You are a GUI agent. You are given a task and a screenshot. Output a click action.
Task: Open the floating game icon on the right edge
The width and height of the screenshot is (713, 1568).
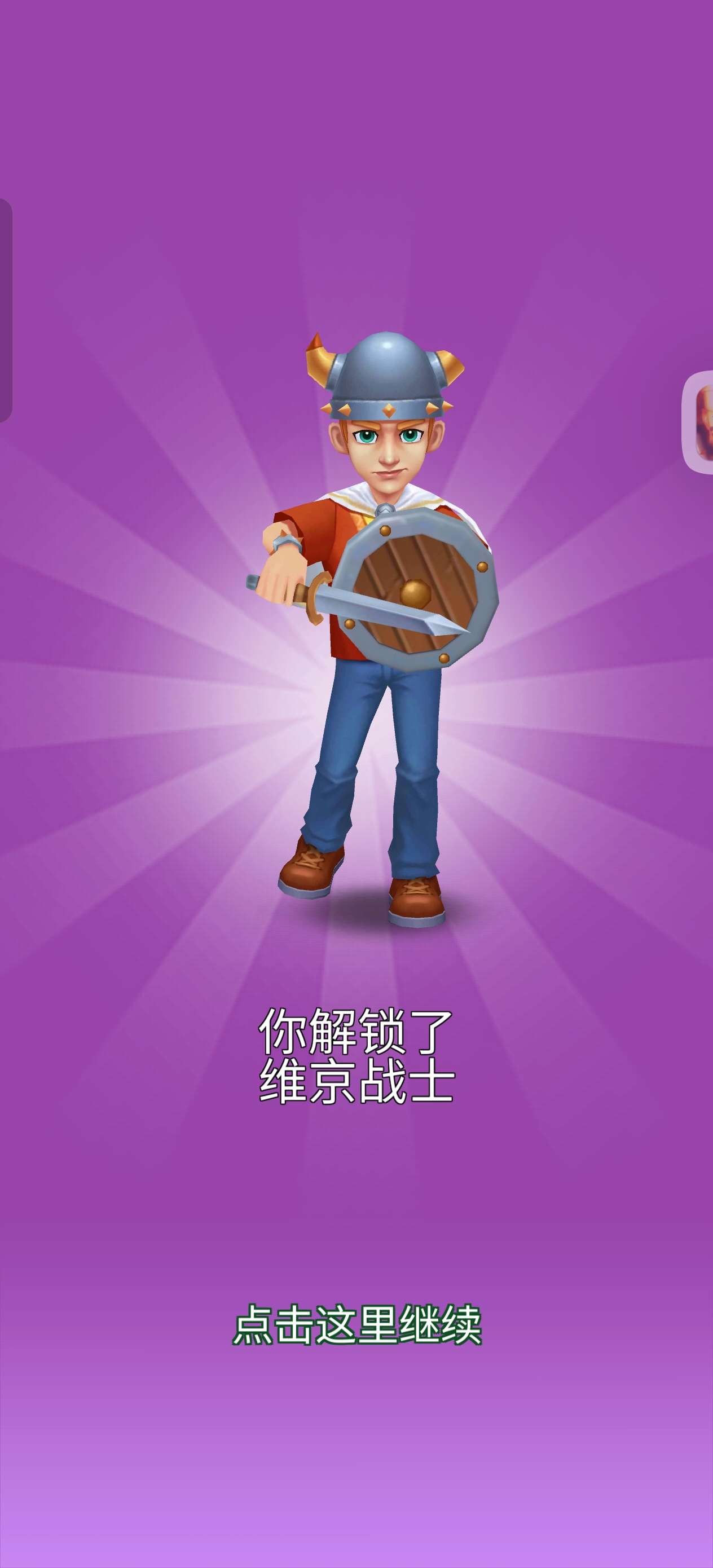pos(701,422)
